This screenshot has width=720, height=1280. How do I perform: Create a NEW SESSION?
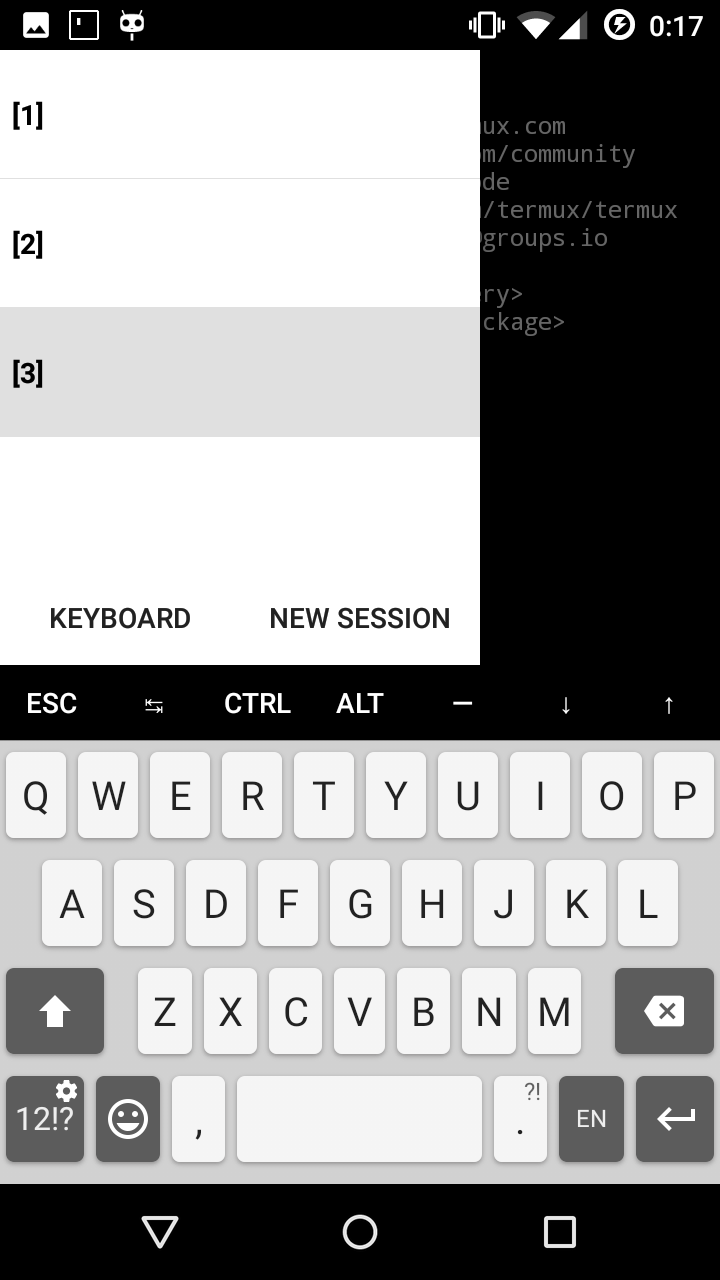point(360,618)
